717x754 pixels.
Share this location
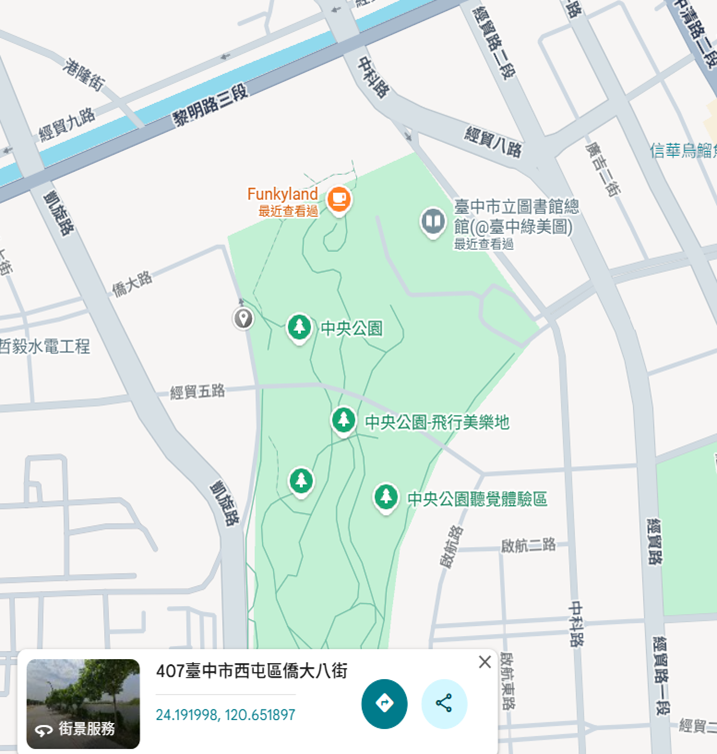pos(444,704)
